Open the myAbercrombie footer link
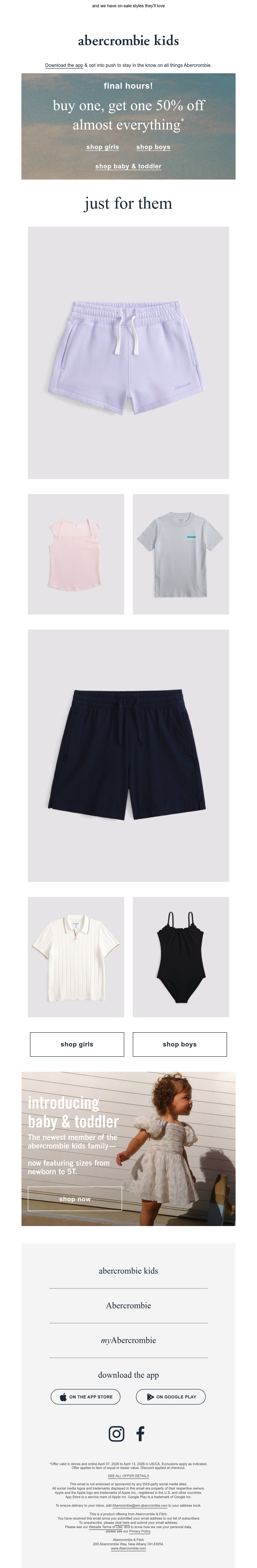The width and height of the screenshot is (257, 1568). (128, 1340)
